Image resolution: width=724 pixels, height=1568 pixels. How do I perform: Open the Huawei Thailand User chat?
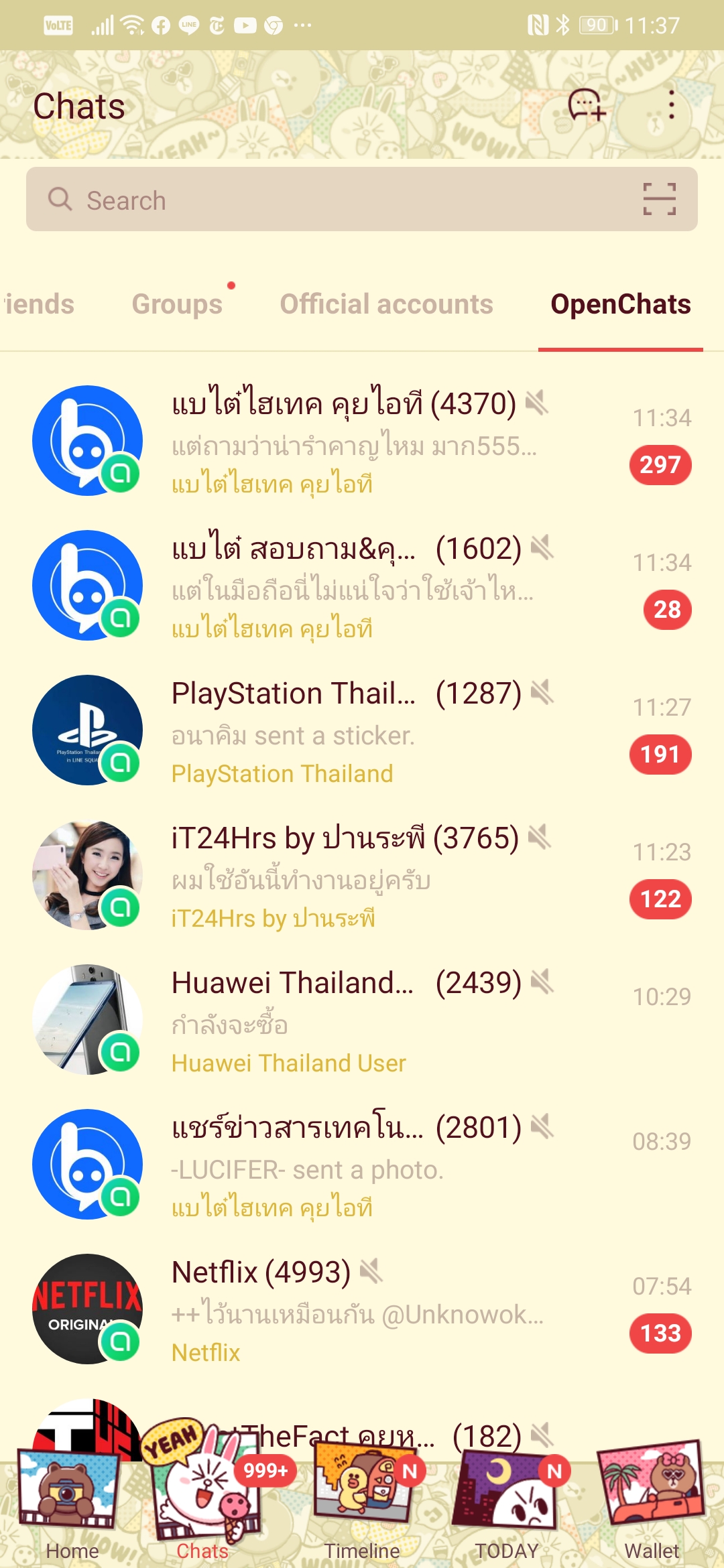362,1020
